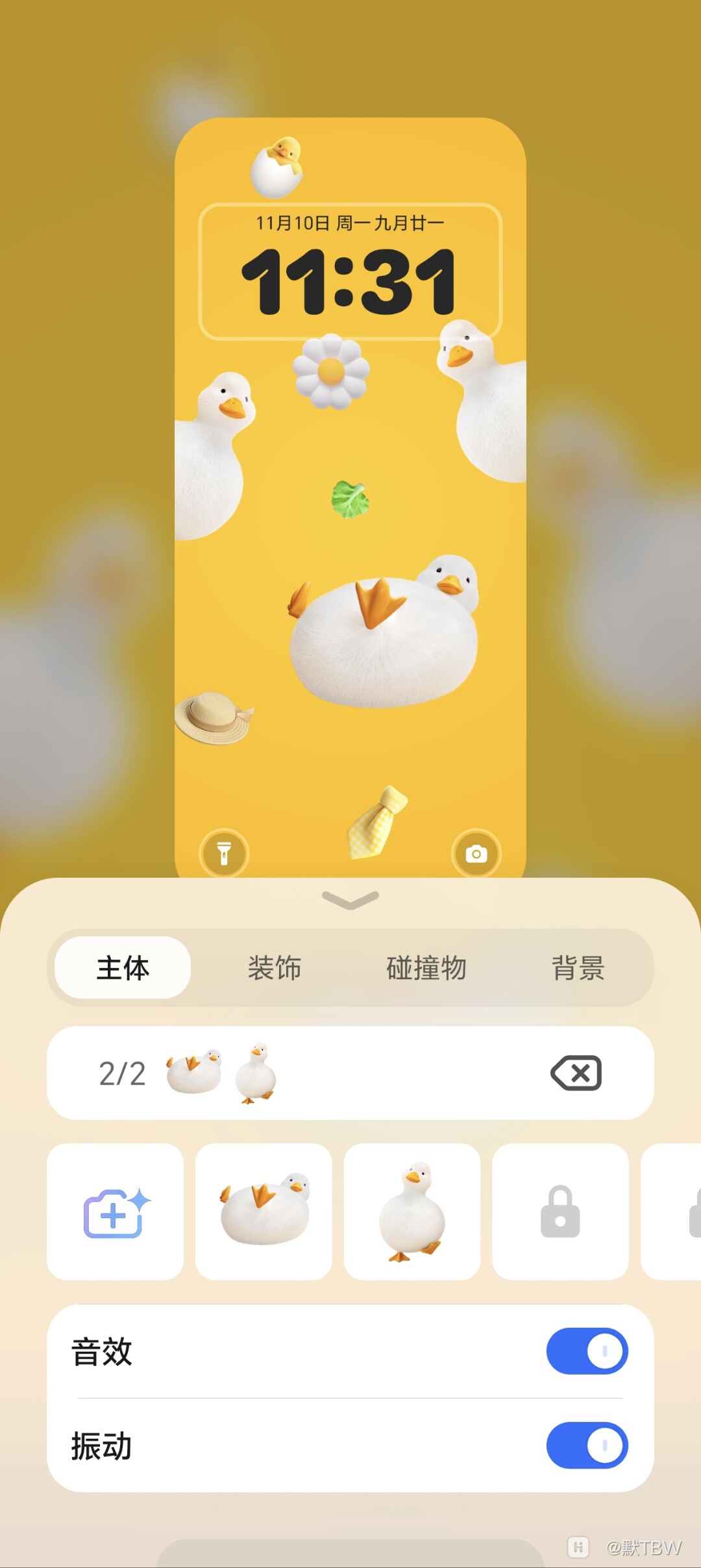Choose the standing duck subject tile
The image size is (701, 1568).
[x=412, y=1212]
